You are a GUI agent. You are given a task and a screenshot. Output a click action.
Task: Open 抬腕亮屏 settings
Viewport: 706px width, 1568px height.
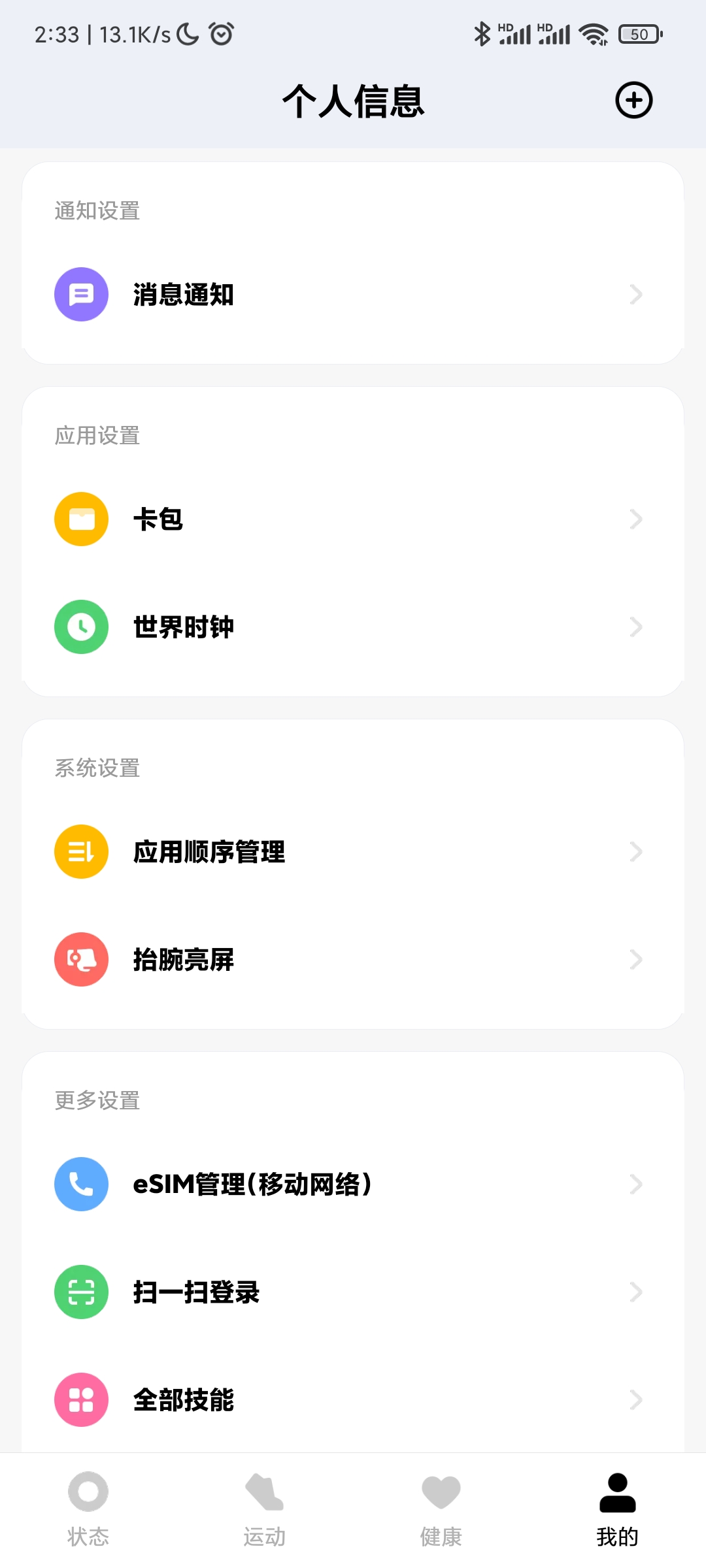(x=353, y=960)
